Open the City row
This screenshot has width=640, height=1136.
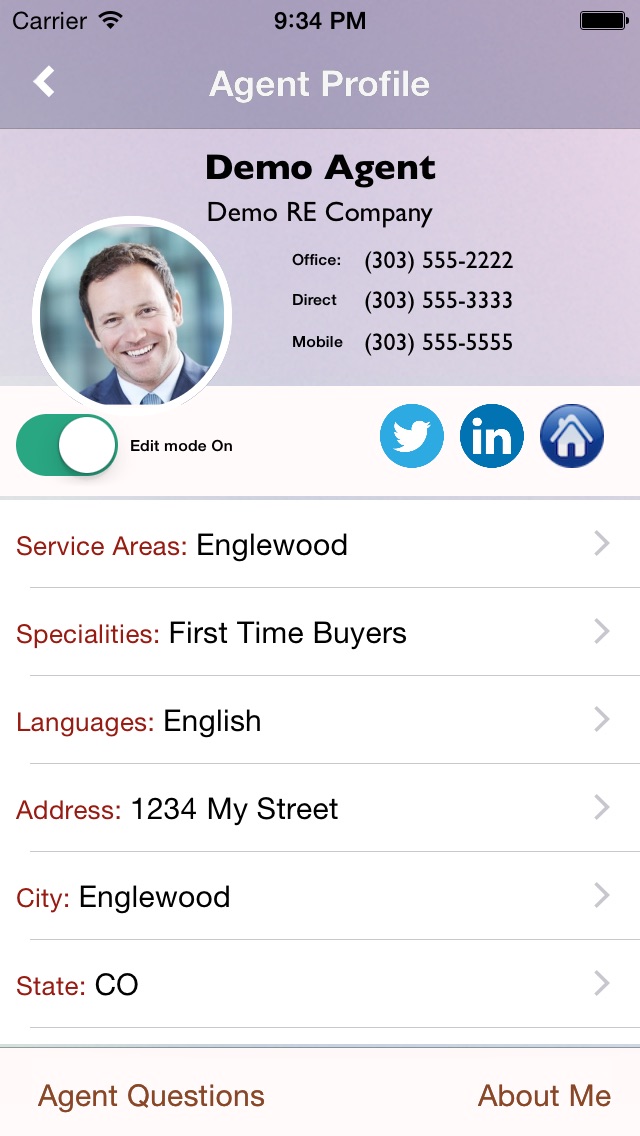(x=320, y=897)
